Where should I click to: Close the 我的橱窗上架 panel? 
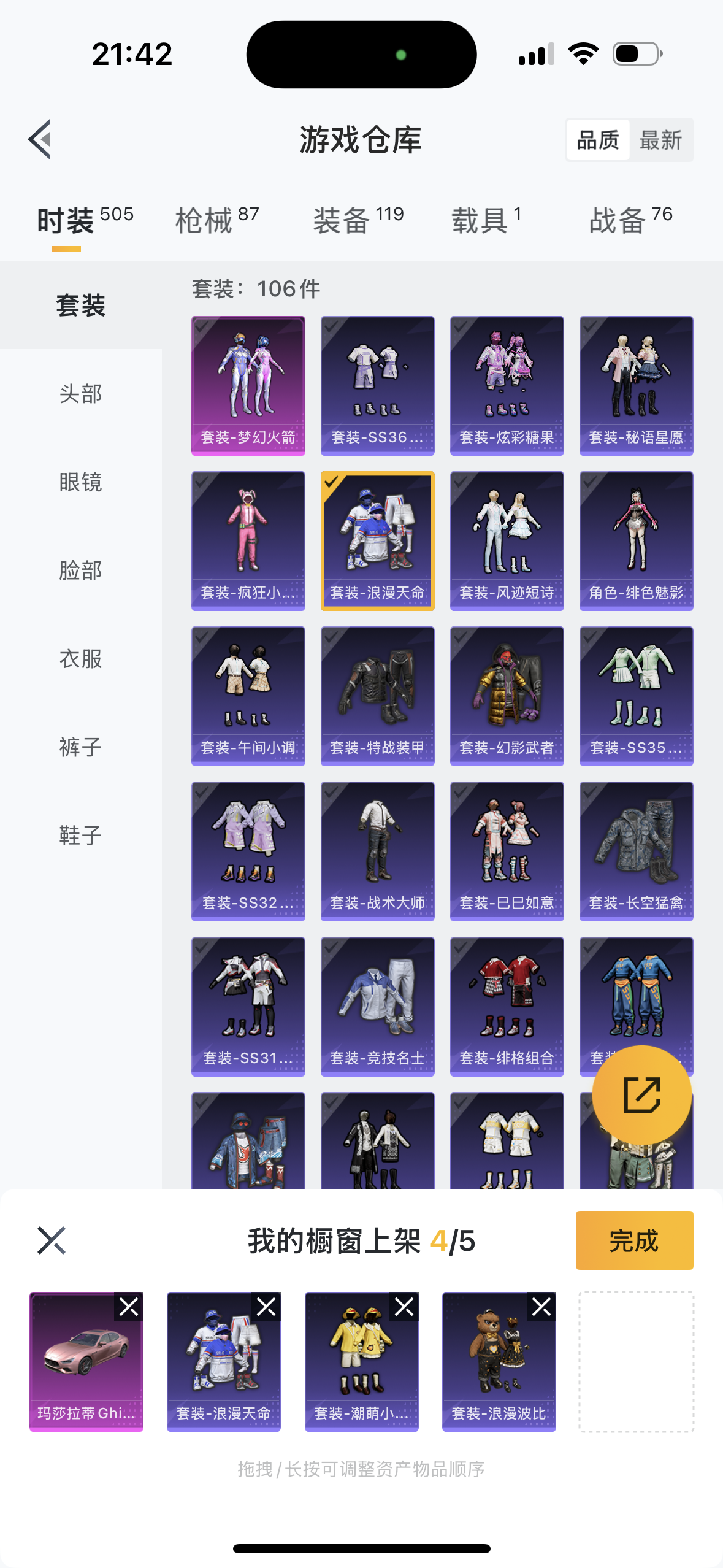[x=52, y=1240]
